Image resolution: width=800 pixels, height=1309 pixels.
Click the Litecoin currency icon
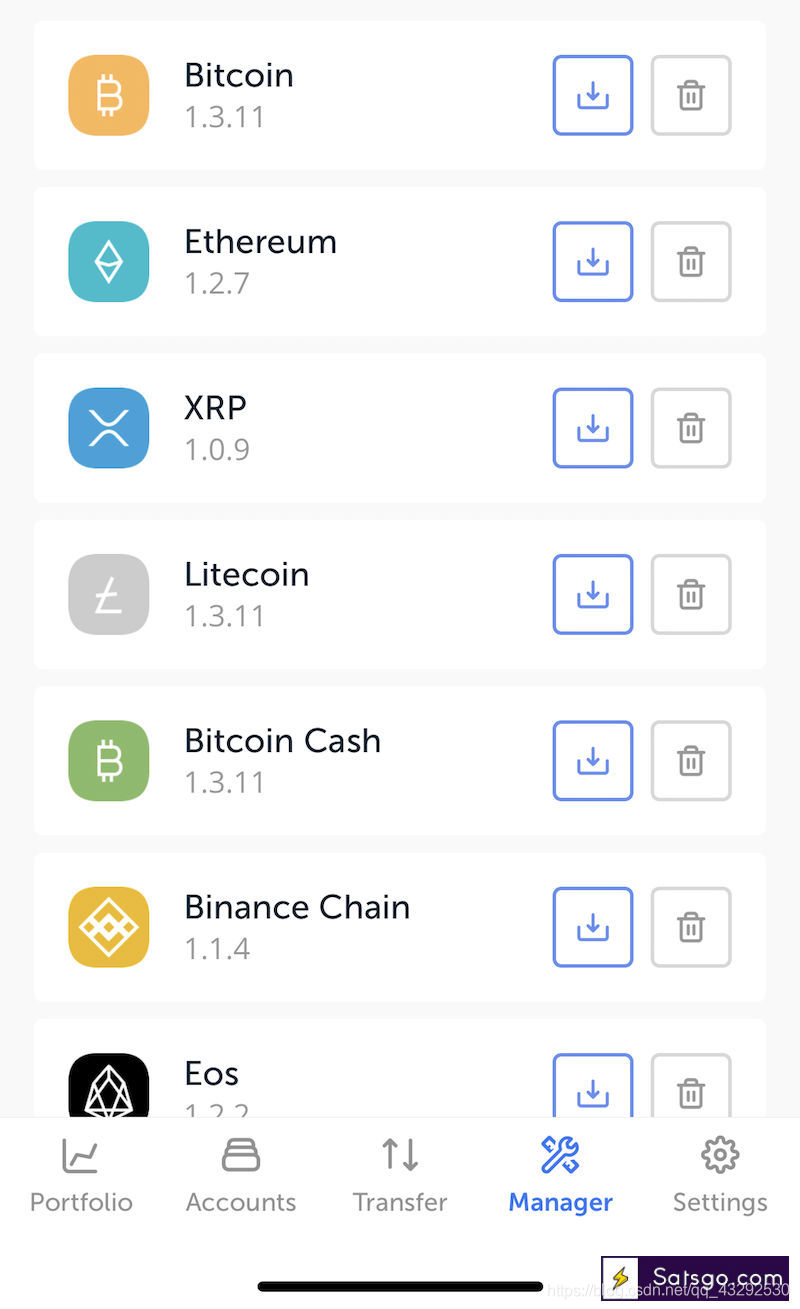[x=108, y=594]
